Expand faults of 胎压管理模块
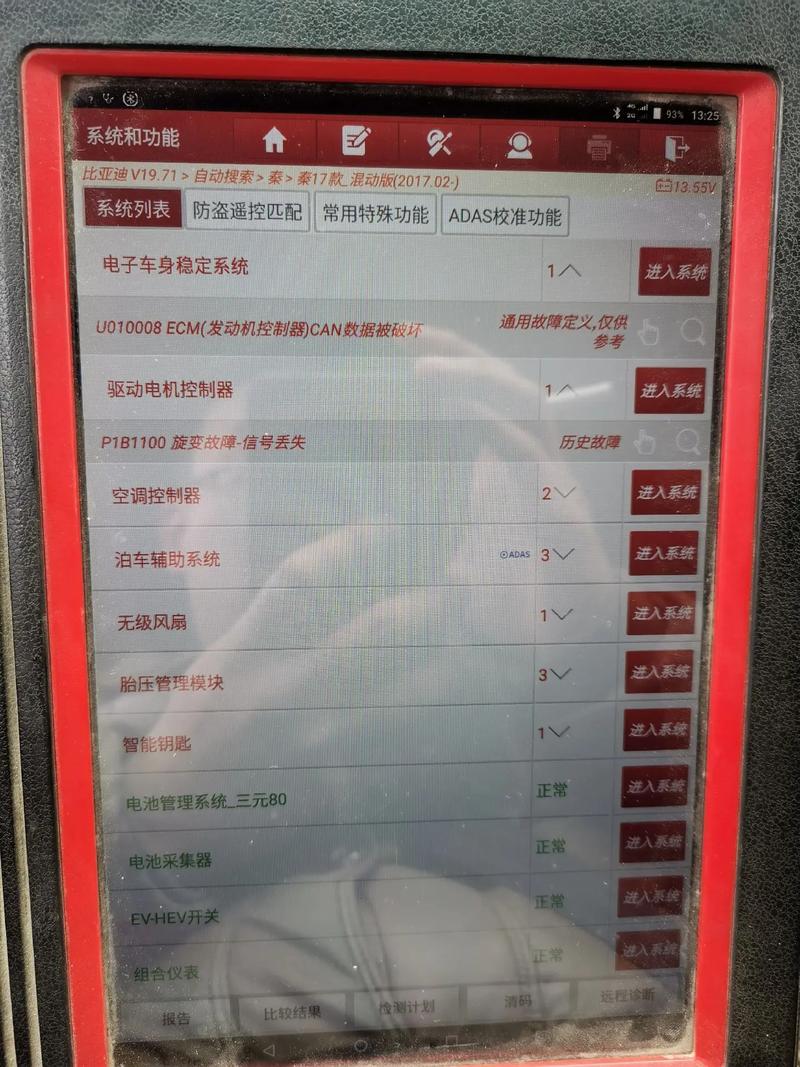The width and height of the screenshot is (800, 1067). [554, 675]
